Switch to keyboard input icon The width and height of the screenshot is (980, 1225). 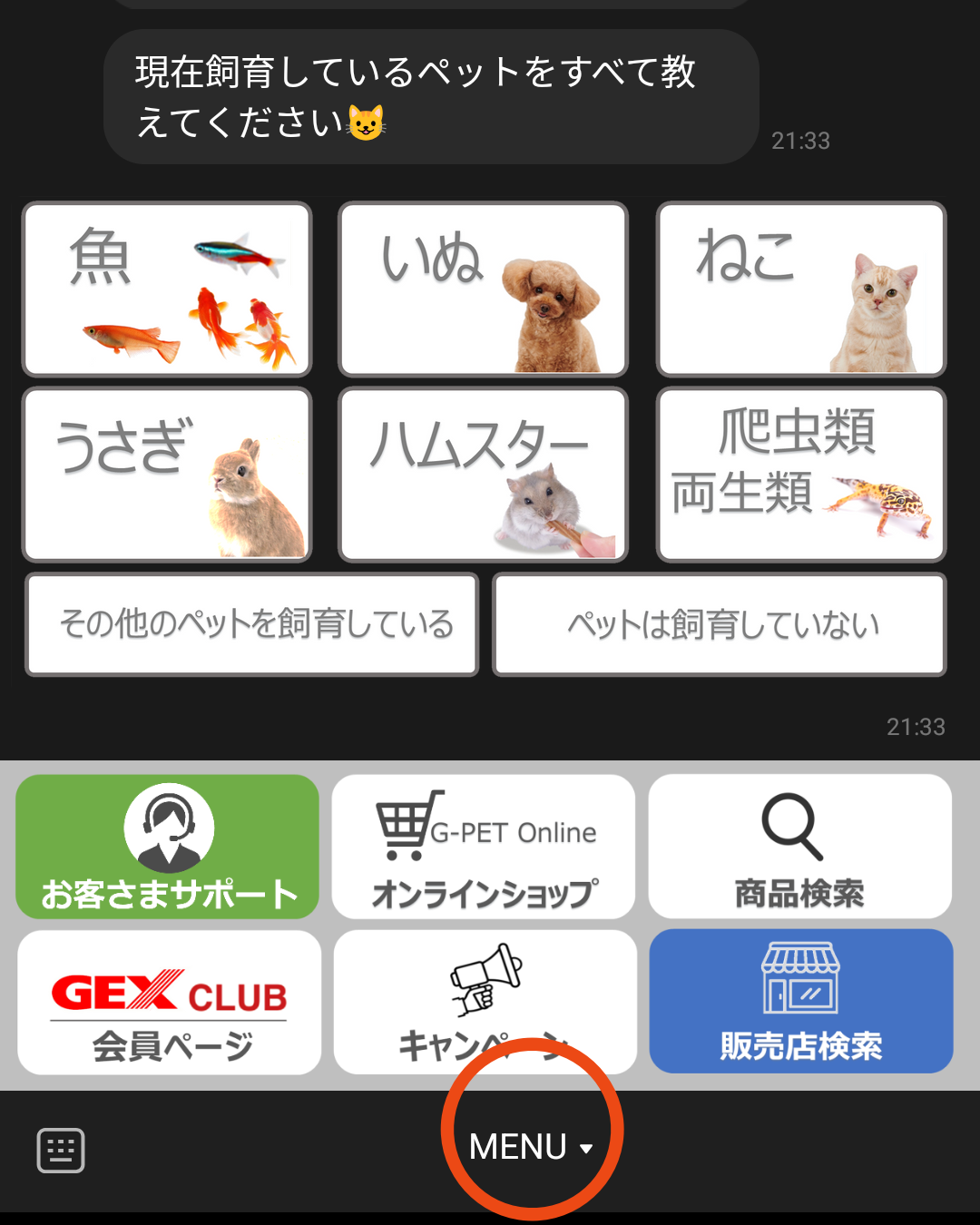coord(61,1151)
